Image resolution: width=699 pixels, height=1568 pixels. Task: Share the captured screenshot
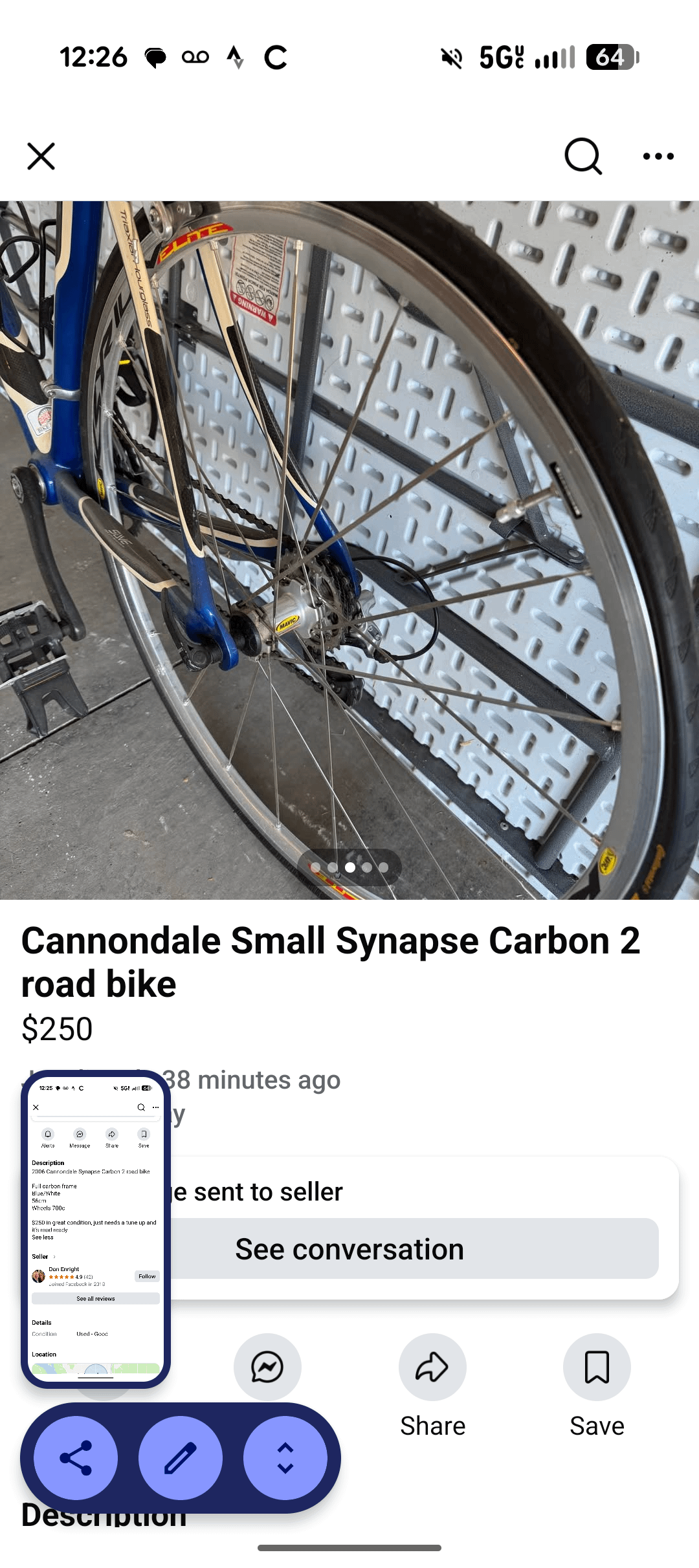(76, 1458)
